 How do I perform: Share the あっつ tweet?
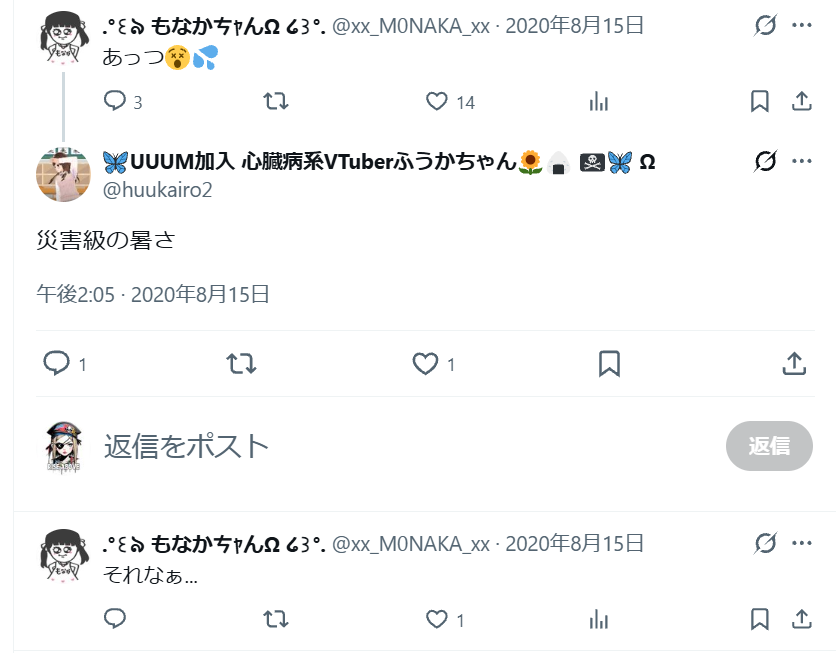tap(801, 101)
